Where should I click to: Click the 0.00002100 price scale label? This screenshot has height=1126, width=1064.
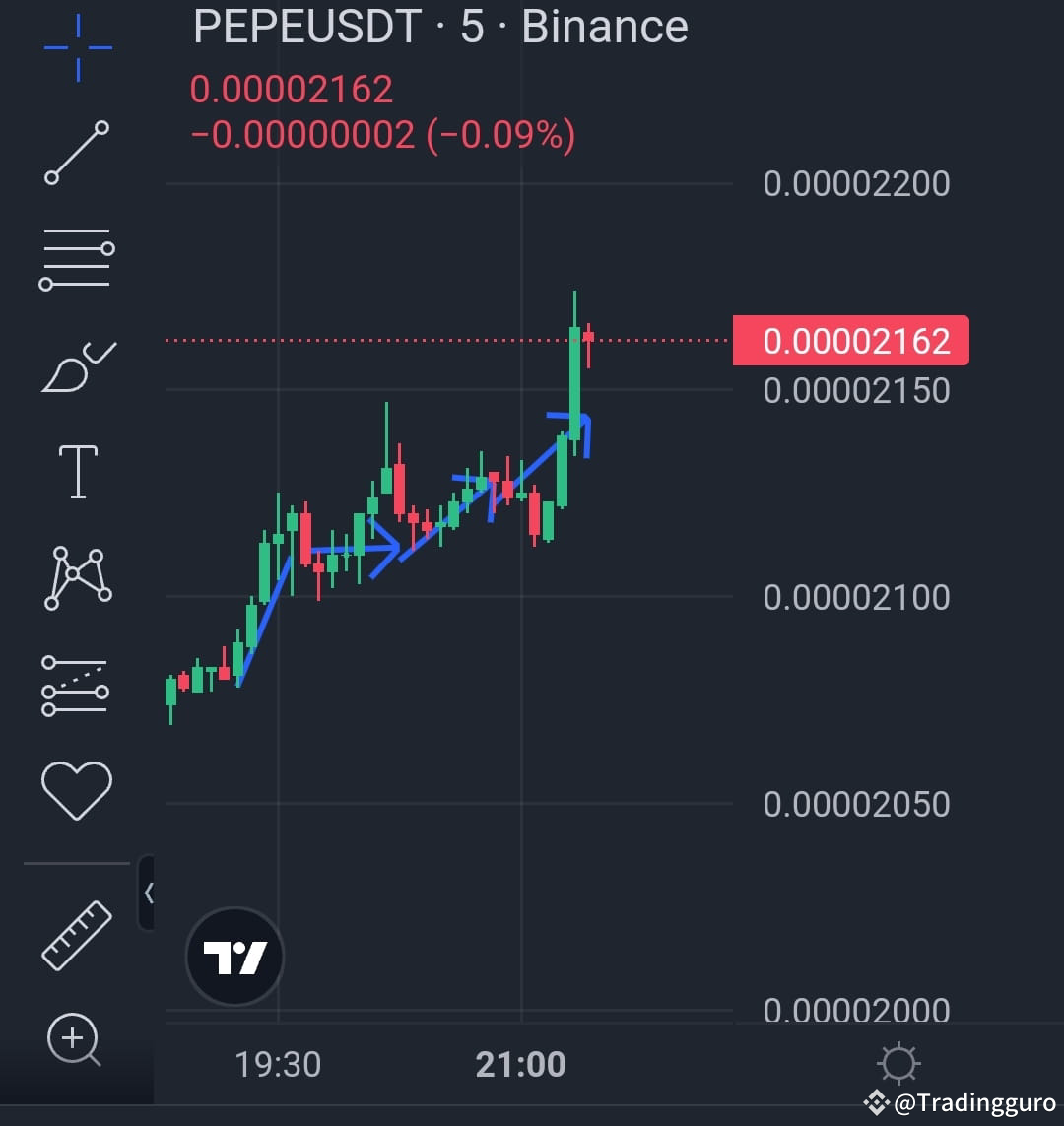coord(854,597)
